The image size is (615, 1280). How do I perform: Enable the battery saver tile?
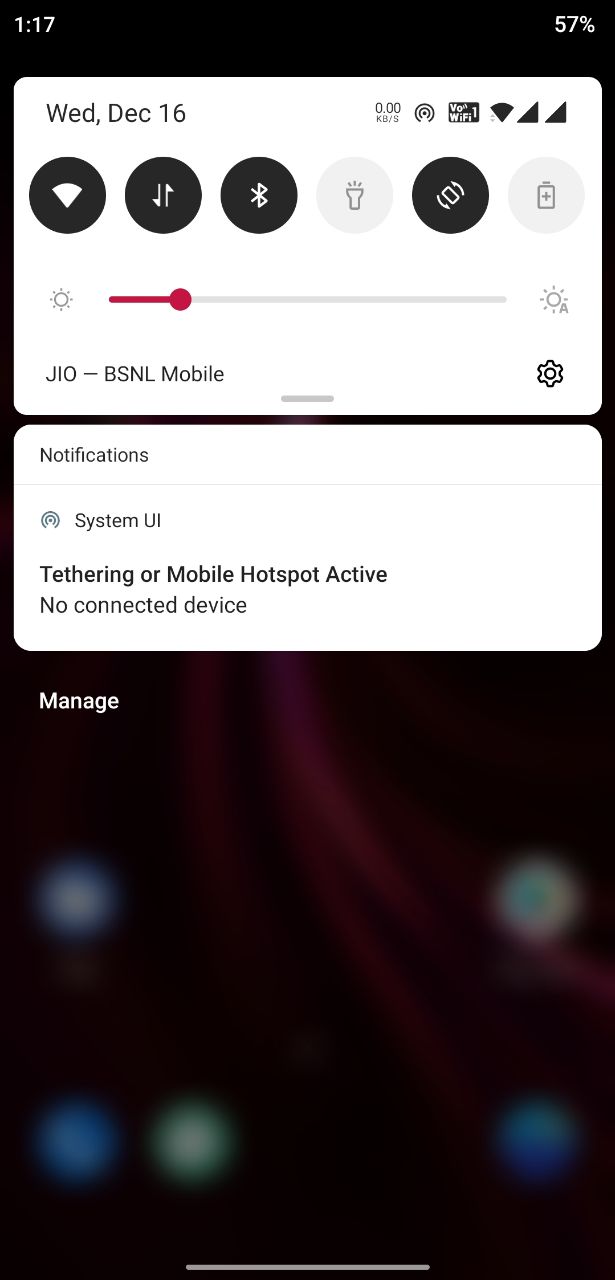pos(546,195)
